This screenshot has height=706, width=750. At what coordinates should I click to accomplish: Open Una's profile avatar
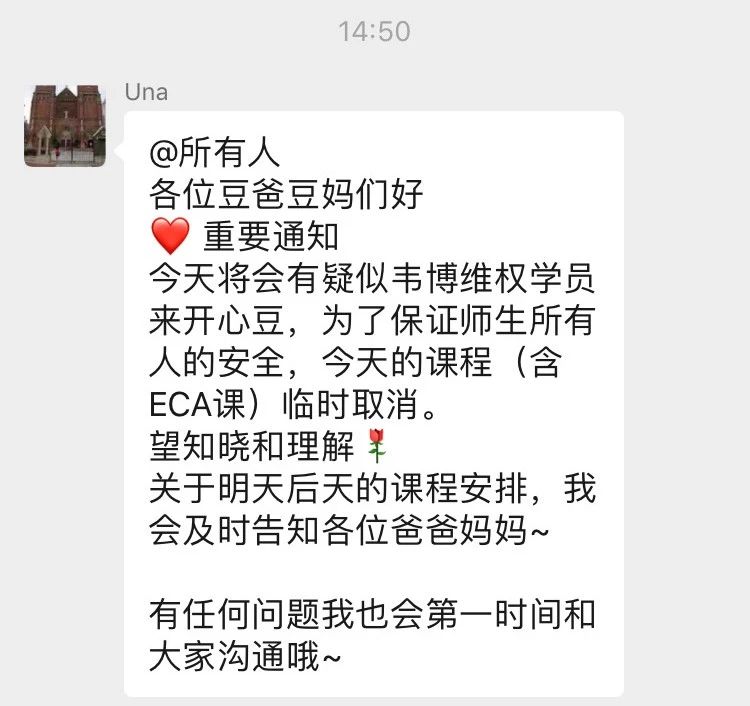pyautogui.click(x=65, y=125)
